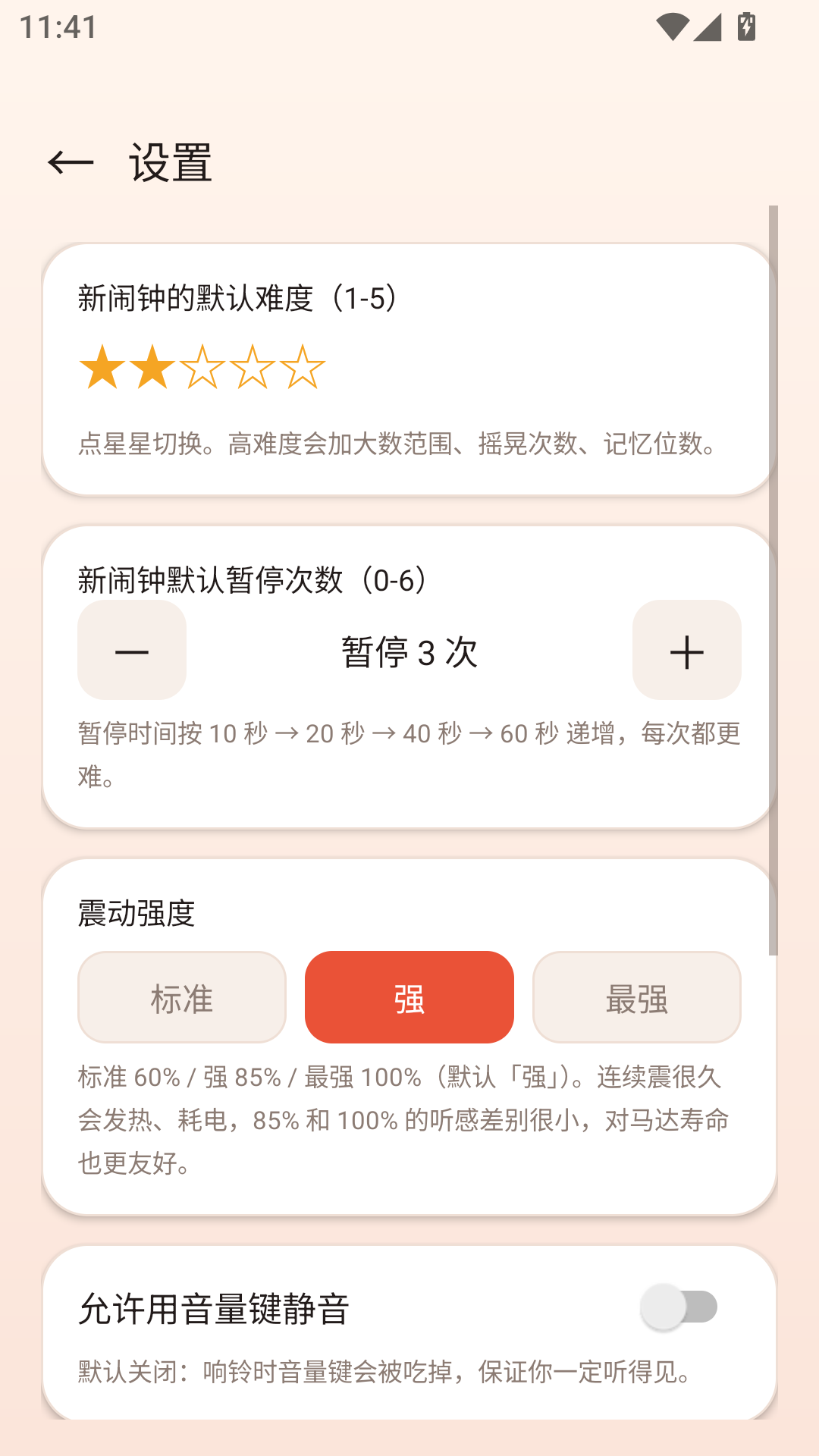Set default difficulty to five stars

click(303, 367)
